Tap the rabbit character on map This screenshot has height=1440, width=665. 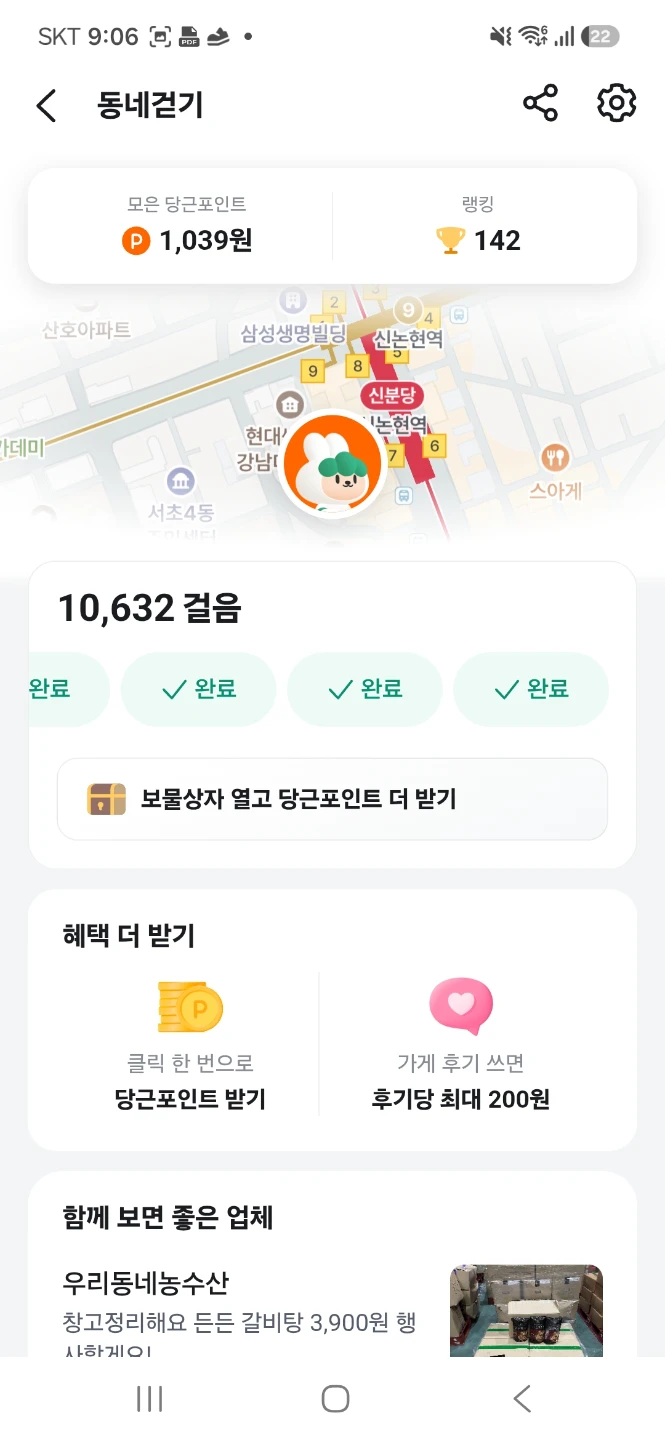click(333, 465)
